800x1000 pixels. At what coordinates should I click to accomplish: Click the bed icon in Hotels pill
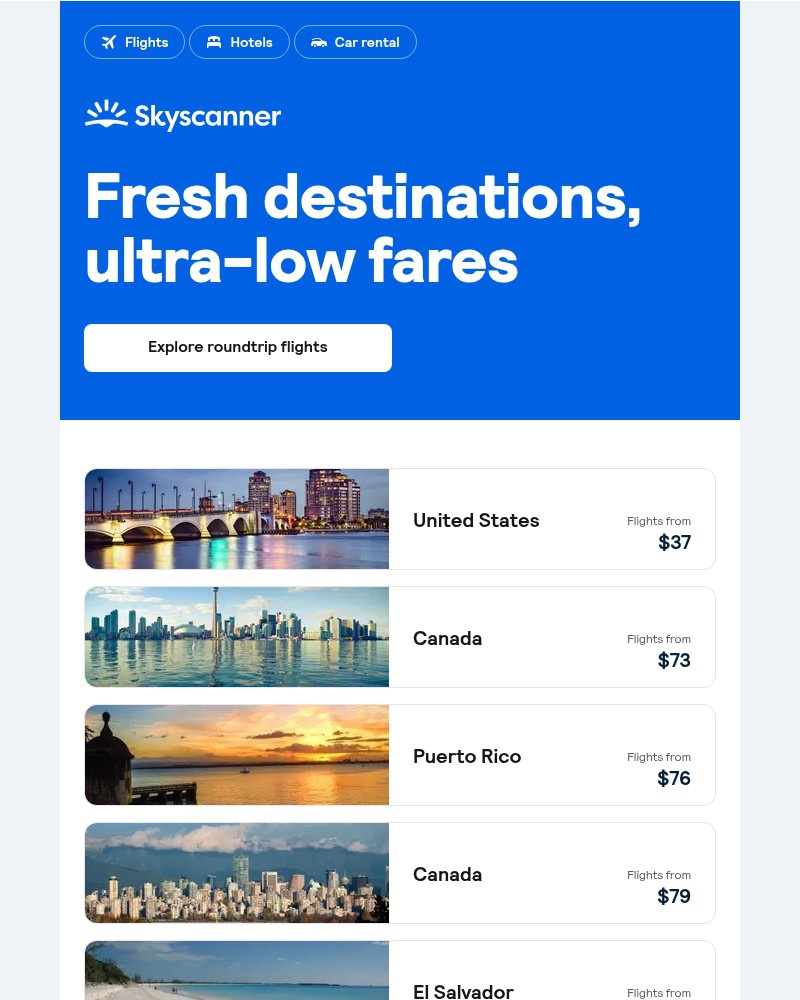213,42
